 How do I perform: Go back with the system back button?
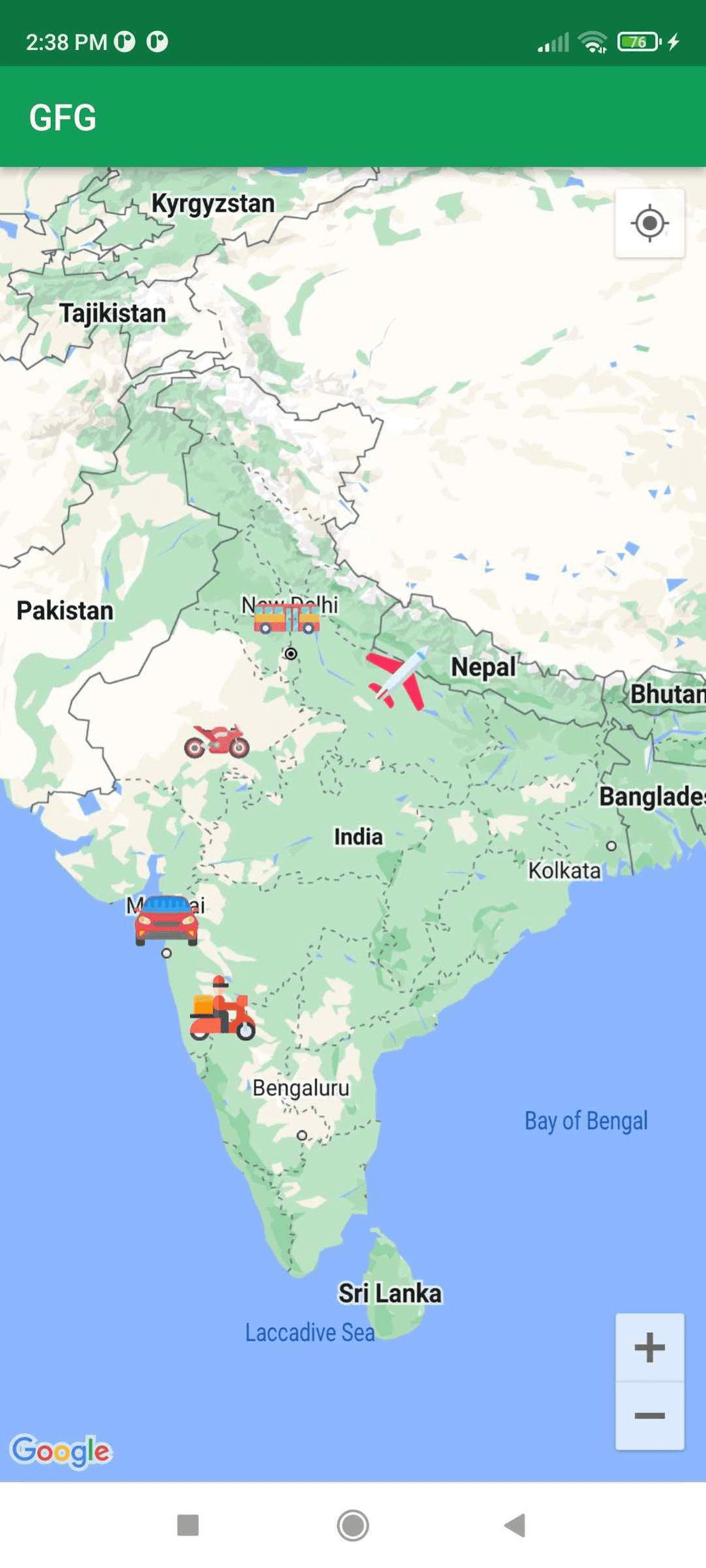(515, 1525)
